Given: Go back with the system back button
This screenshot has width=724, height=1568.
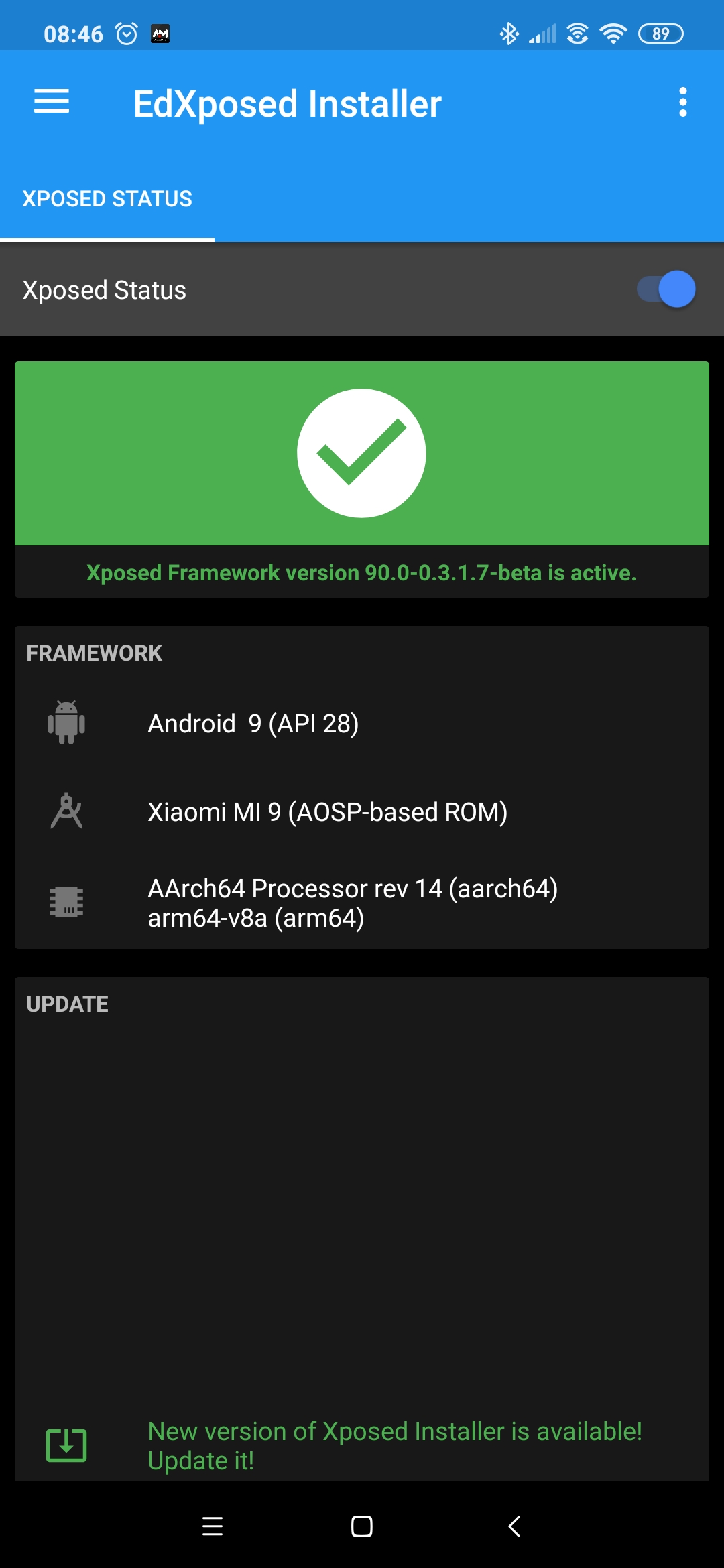Looking at the screenshot, I should tap(514, 1526).
